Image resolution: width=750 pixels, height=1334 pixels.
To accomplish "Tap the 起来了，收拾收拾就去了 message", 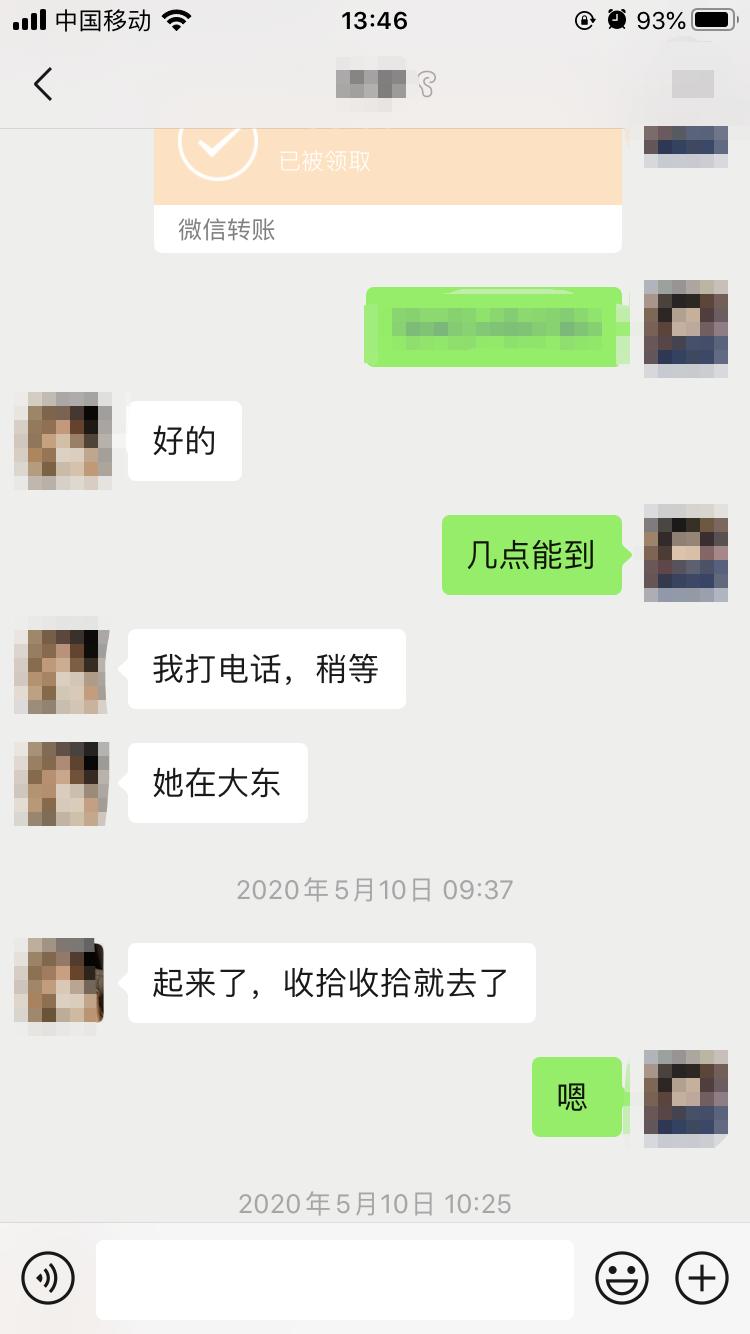I will (x=332, y=983).
